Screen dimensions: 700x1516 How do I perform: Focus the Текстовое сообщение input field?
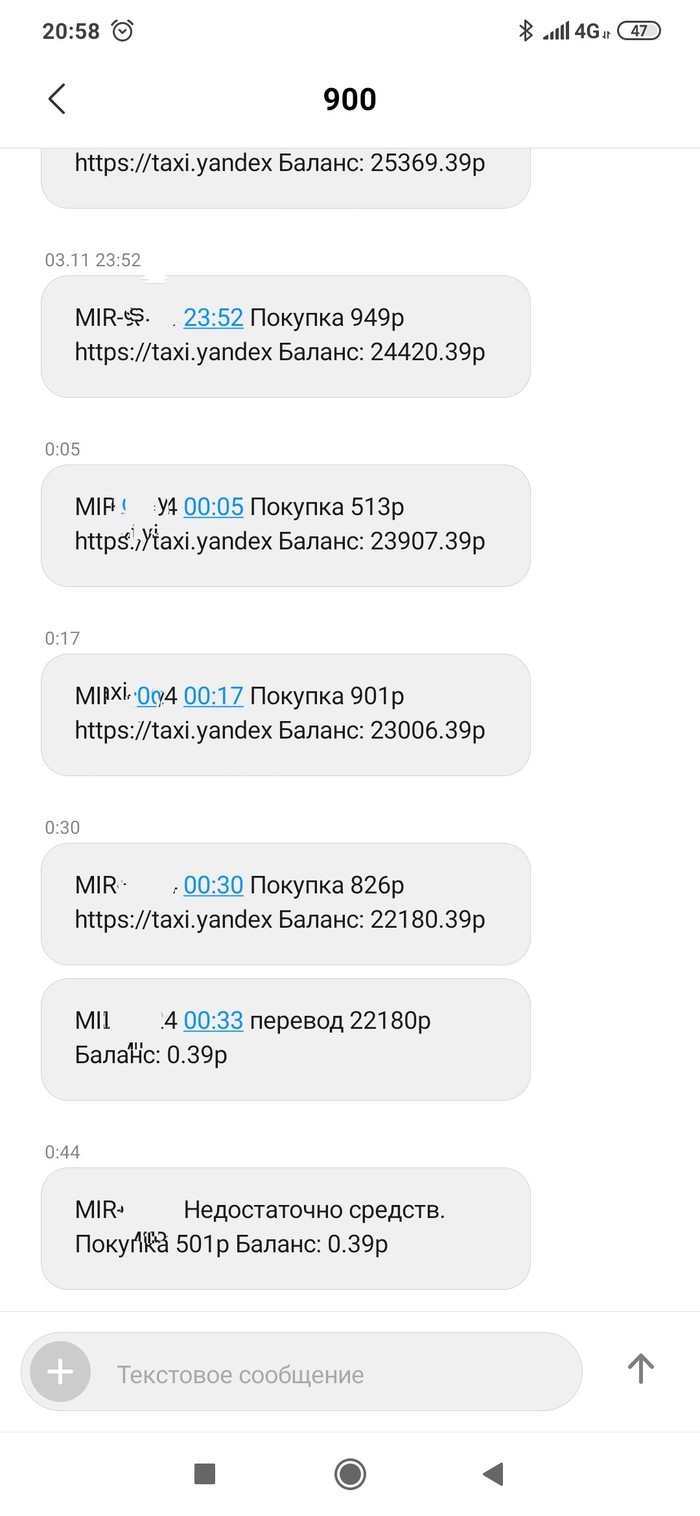pyautogui.click(x=330, y=1374)
